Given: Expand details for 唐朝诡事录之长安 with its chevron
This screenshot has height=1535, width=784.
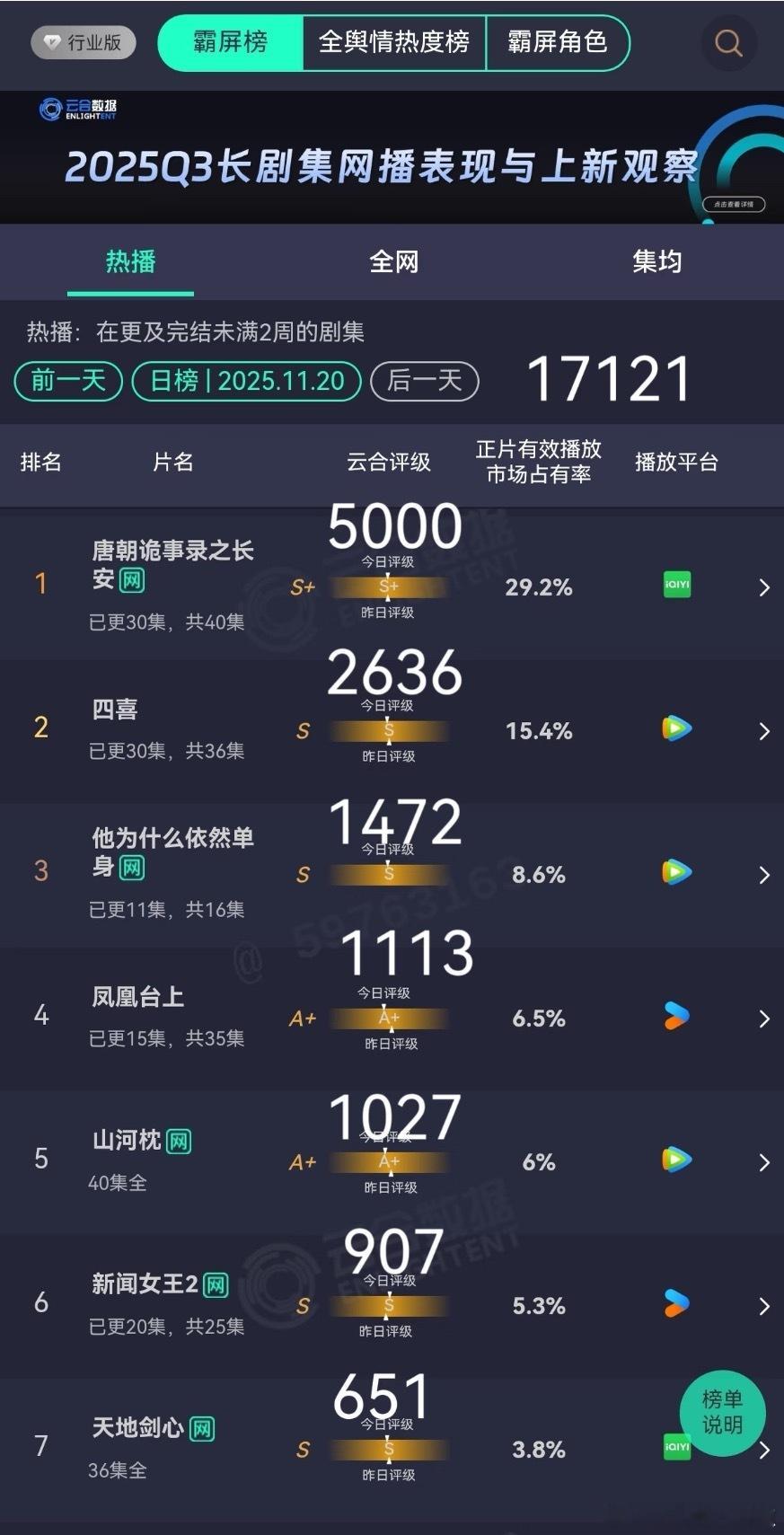Looking at the screenshot, I should pyautogui.click(x=763, y=586).
